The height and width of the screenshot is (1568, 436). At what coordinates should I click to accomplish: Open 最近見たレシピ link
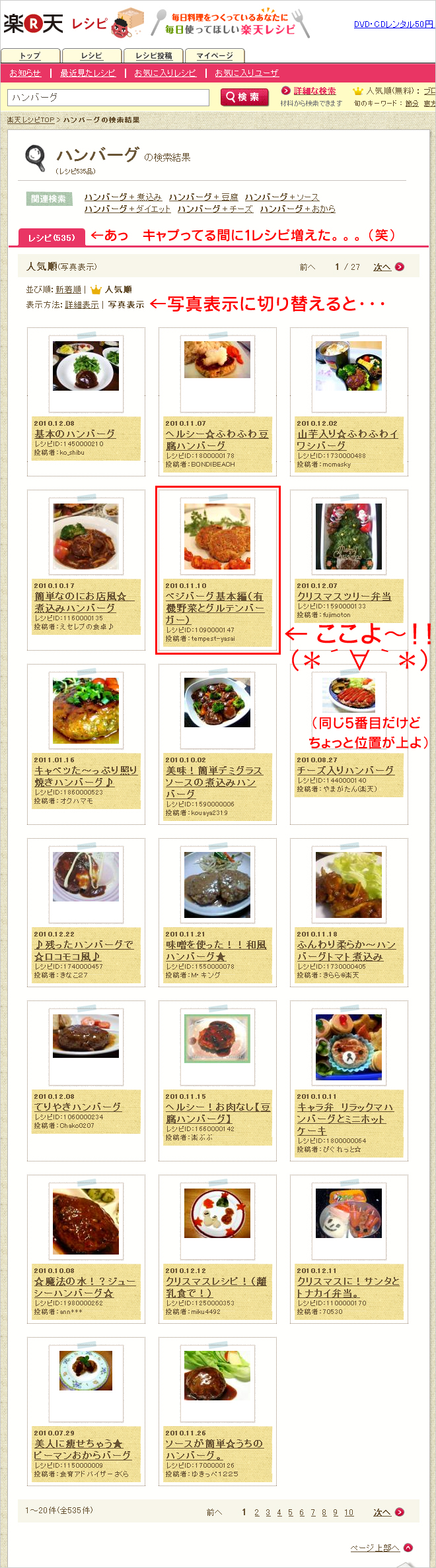[x=88, y=73]
